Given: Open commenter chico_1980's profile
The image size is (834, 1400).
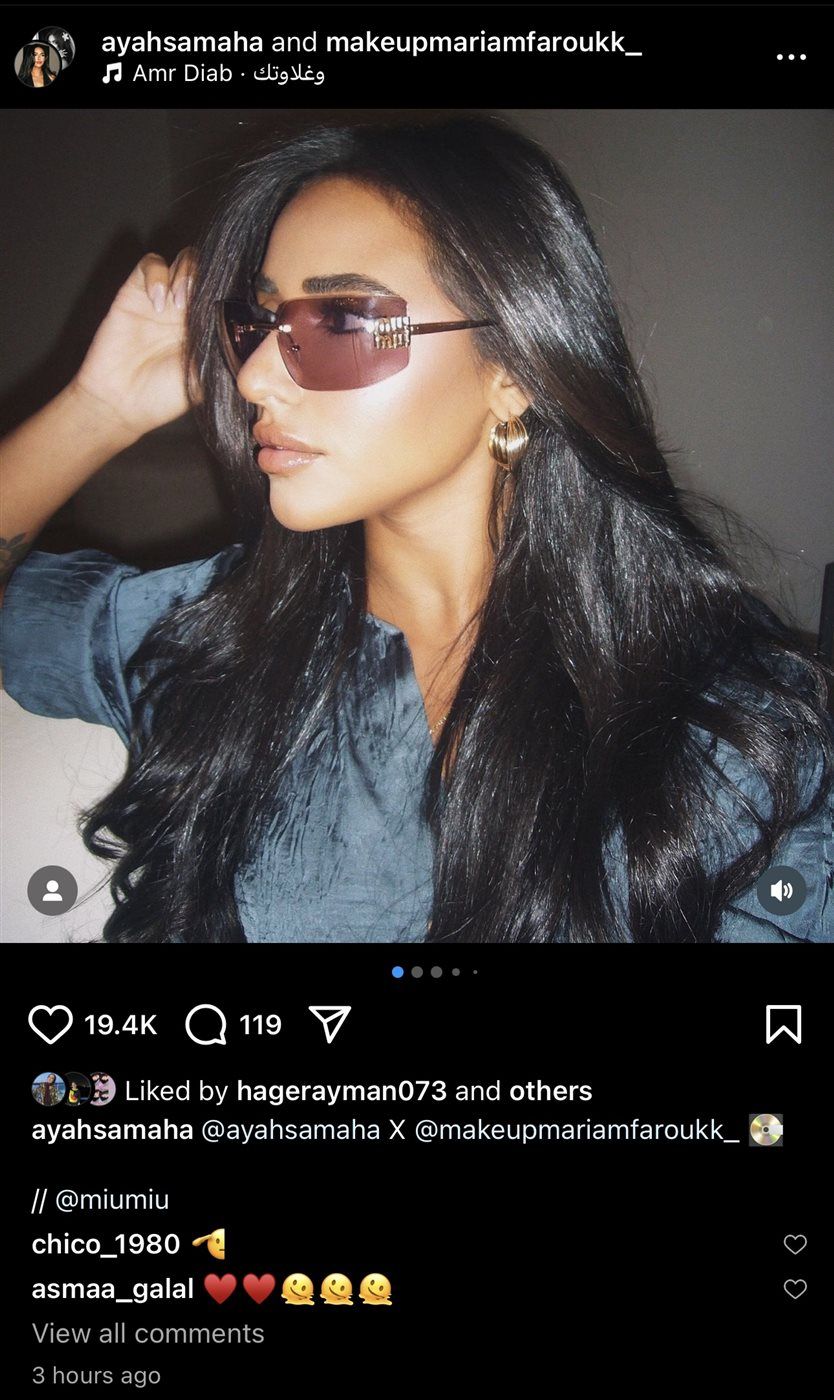Looking at the screenshot, I should point(106,1244).
